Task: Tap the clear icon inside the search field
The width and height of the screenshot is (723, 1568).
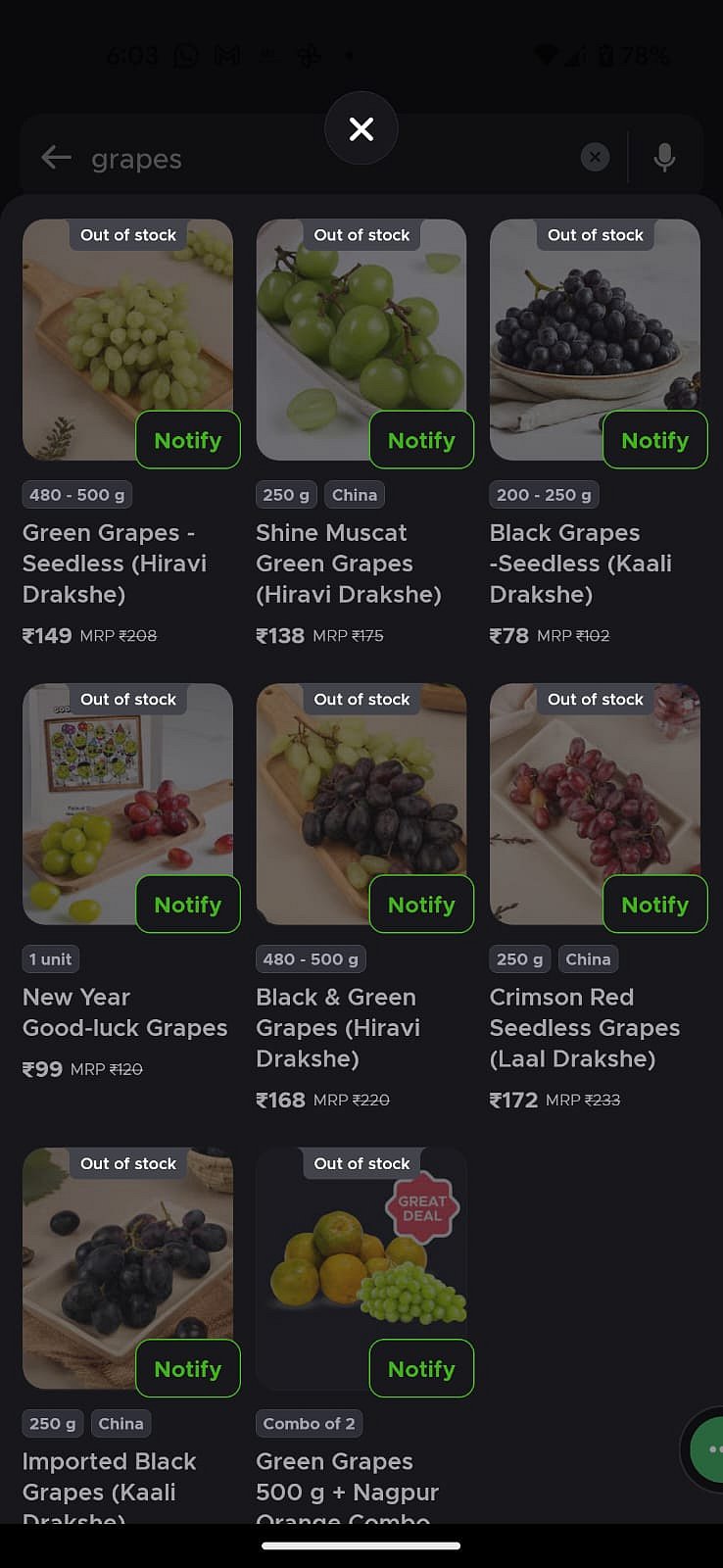Action: (x=595, y=157)
